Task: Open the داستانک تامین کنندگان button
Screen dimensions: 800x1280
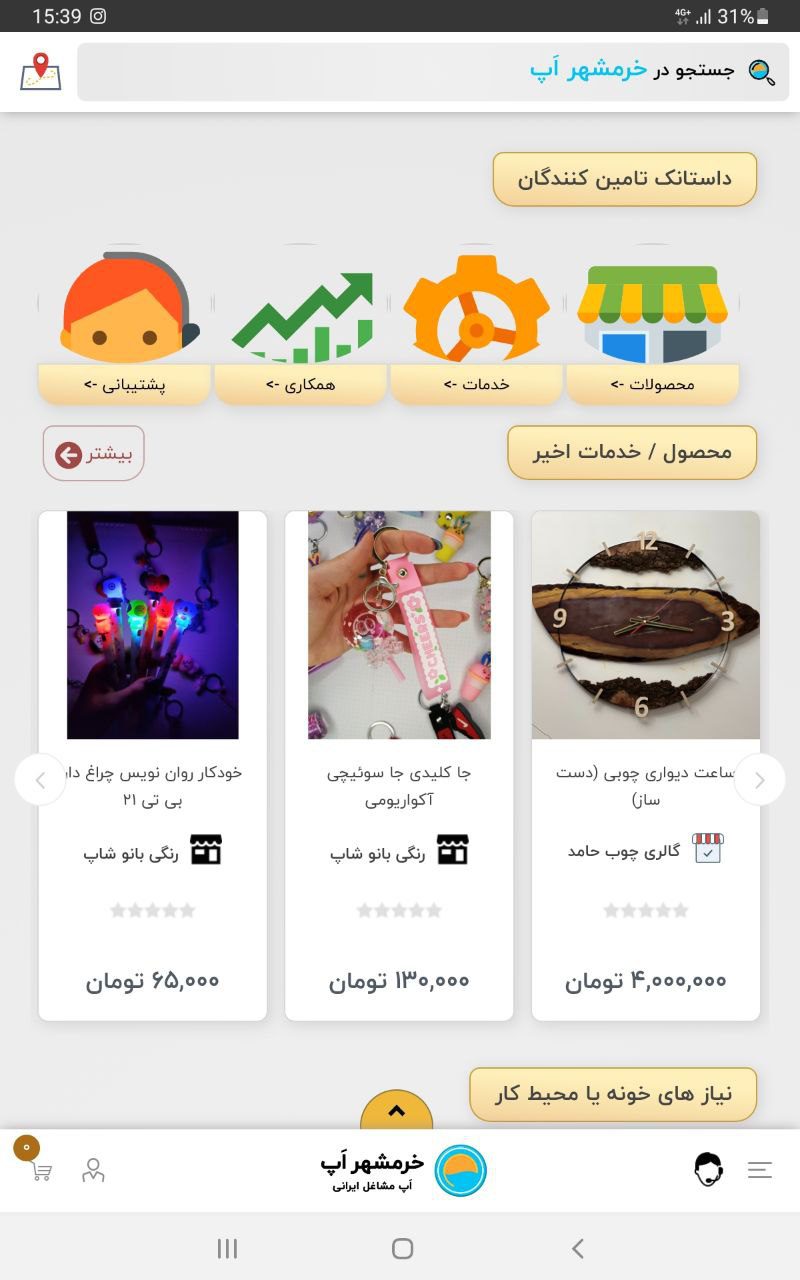Action: tap(624, 179)
